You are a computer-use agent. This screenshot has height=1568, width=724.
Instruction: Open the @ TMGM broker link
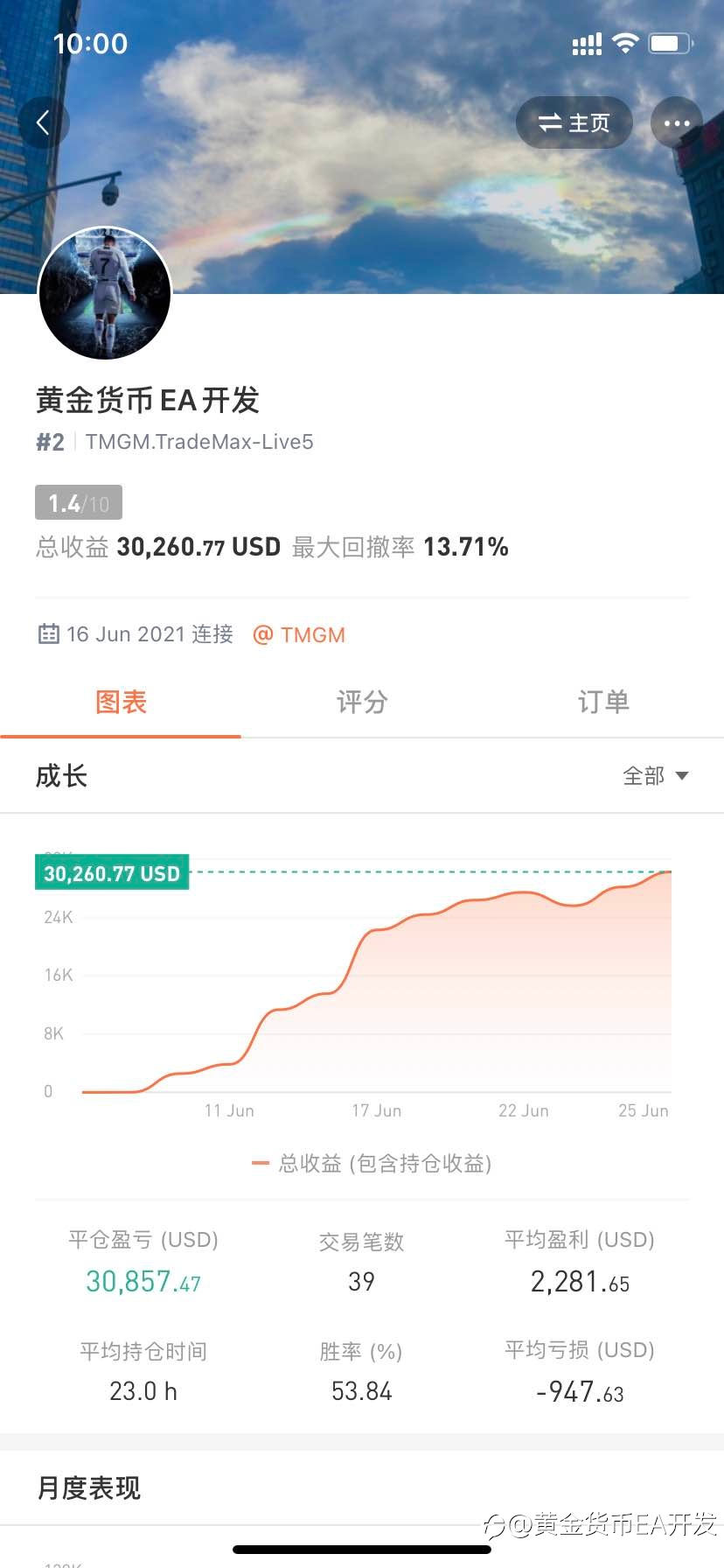pyautogui.click(x=299, y=634)
